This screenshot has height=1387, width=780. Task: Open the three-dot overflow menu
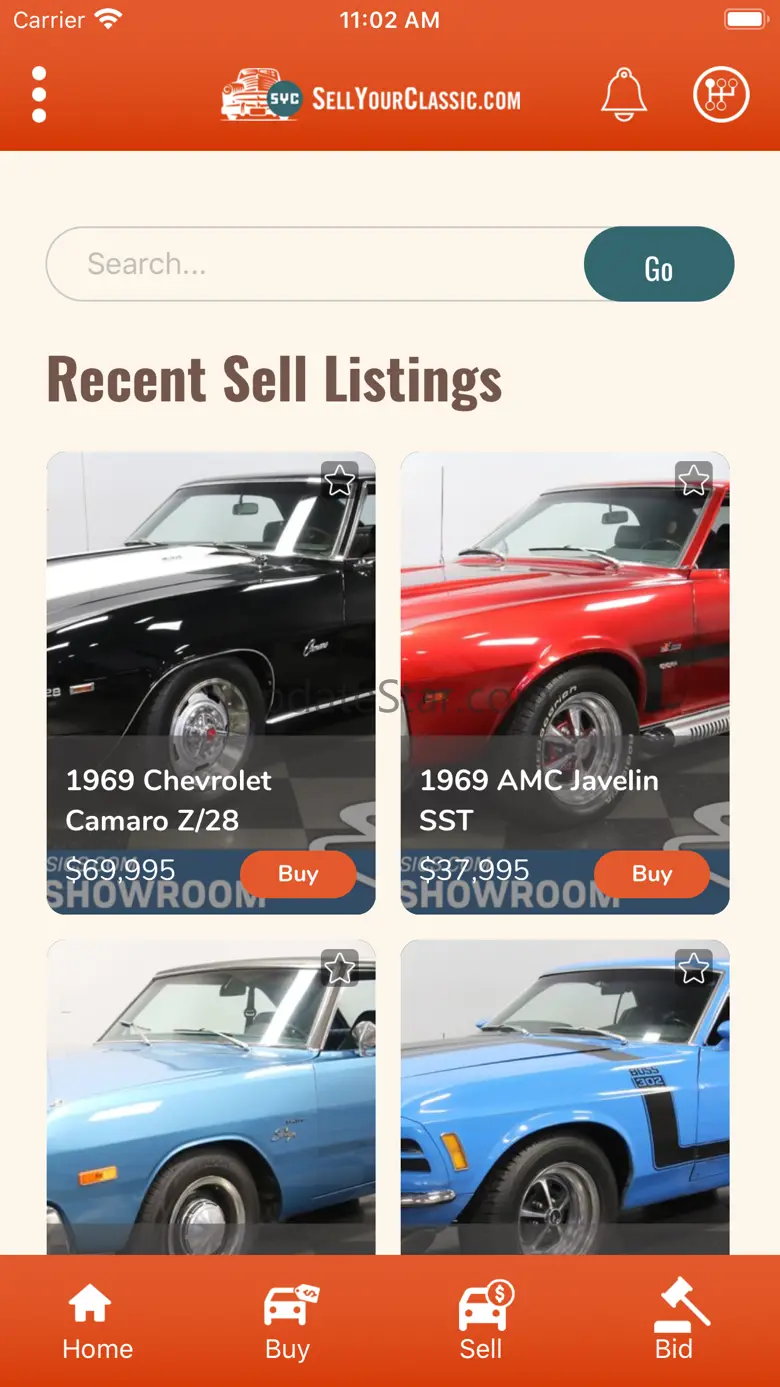[39, 96]
